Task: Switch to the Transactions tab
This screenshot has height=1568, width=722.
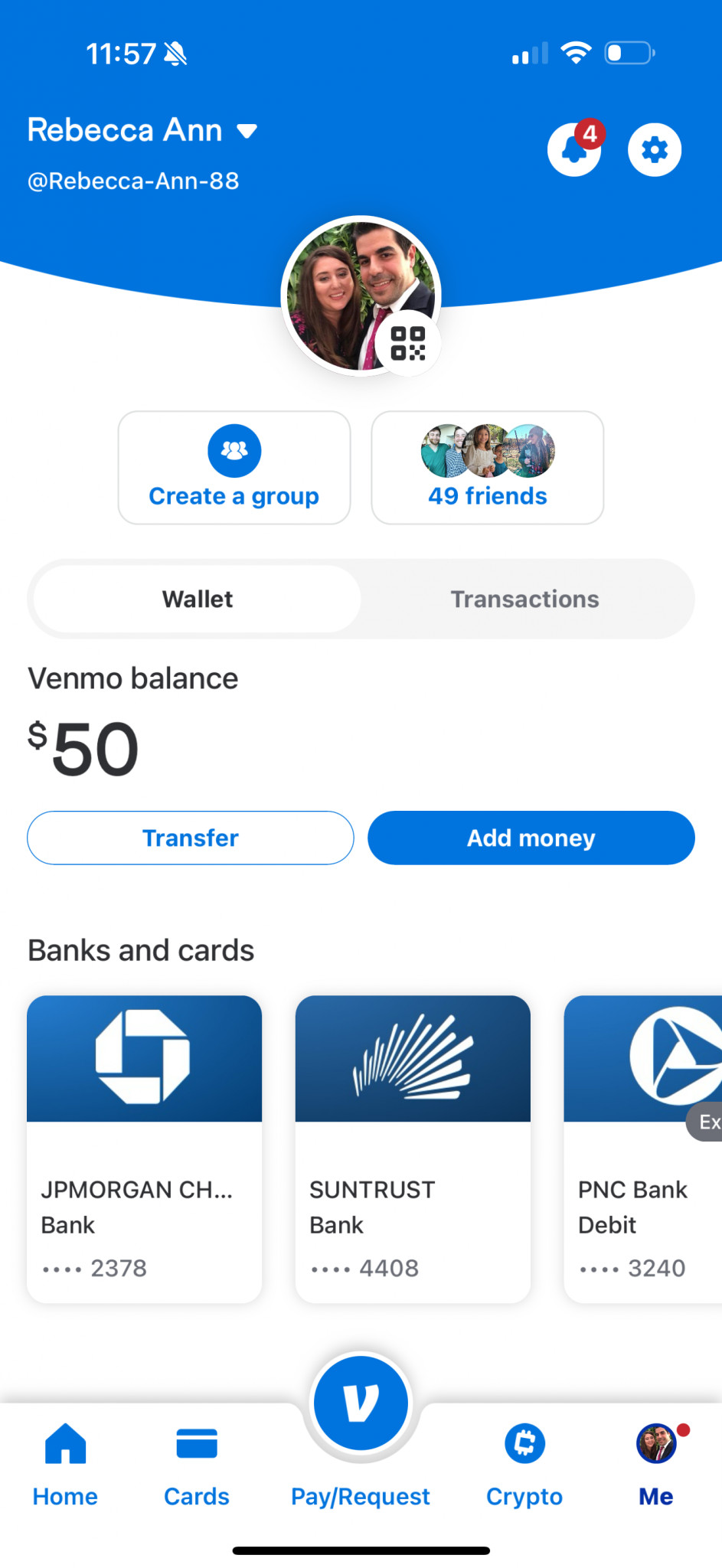Action: coord(525,599)
